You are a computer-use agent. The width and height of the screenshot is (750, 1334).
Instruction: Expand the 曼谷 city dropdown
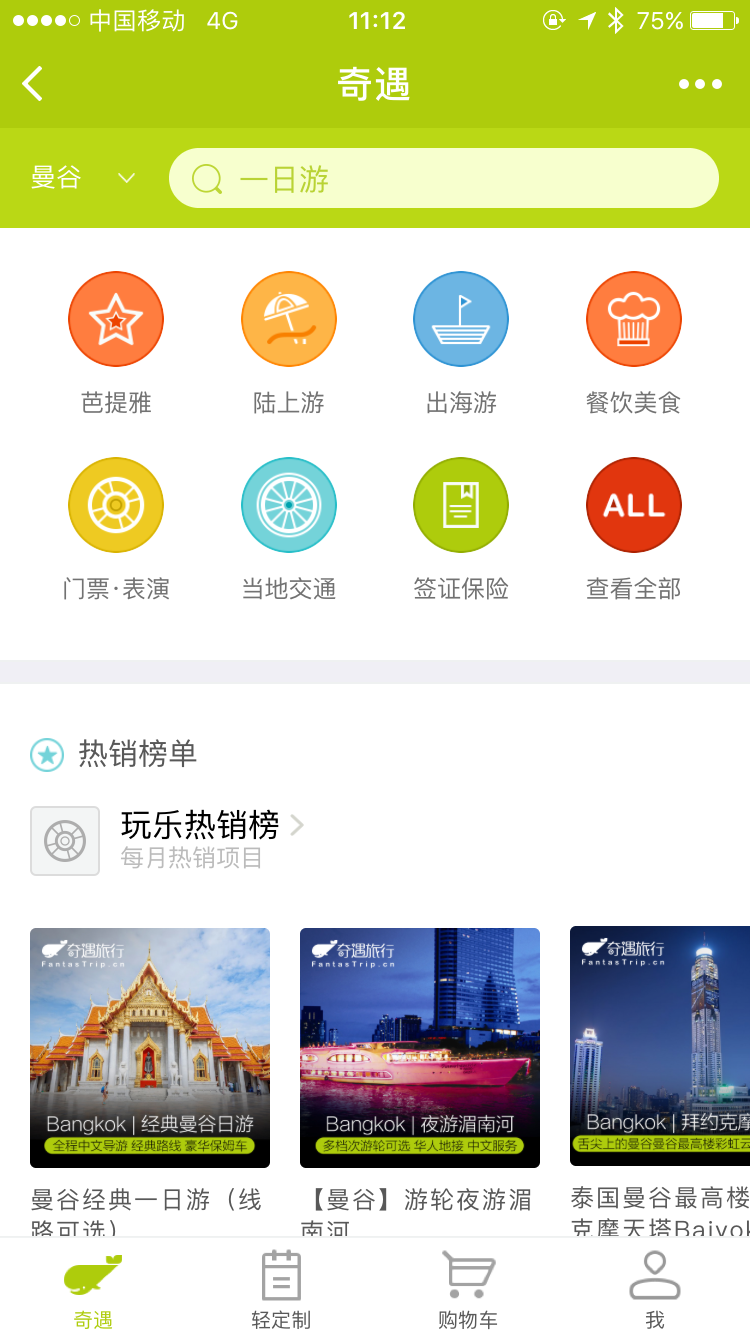tap(82, 178)
